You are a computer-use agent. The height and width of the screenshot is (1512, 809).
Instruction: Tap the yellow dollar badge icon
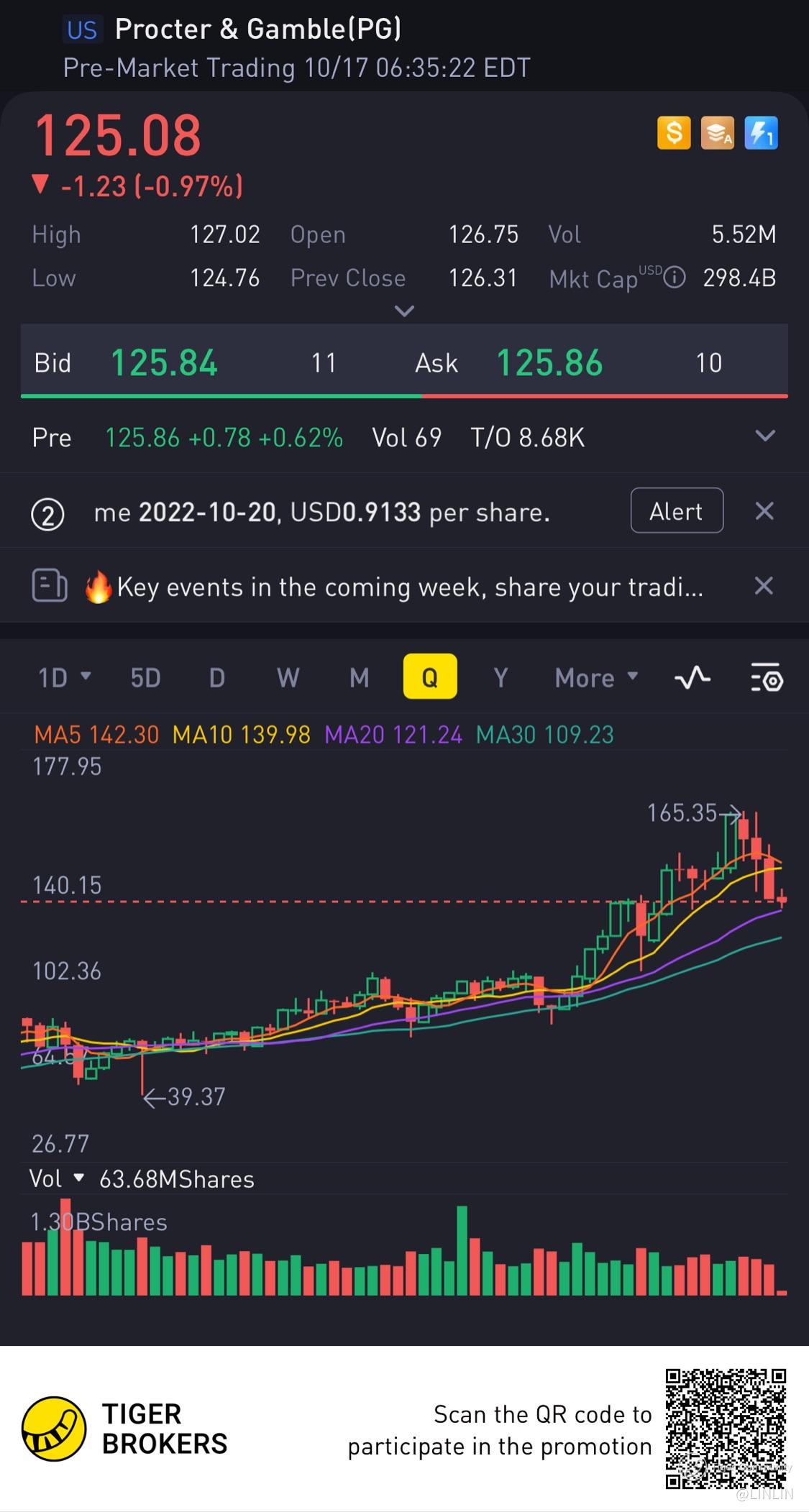click(x=674, y=133)
